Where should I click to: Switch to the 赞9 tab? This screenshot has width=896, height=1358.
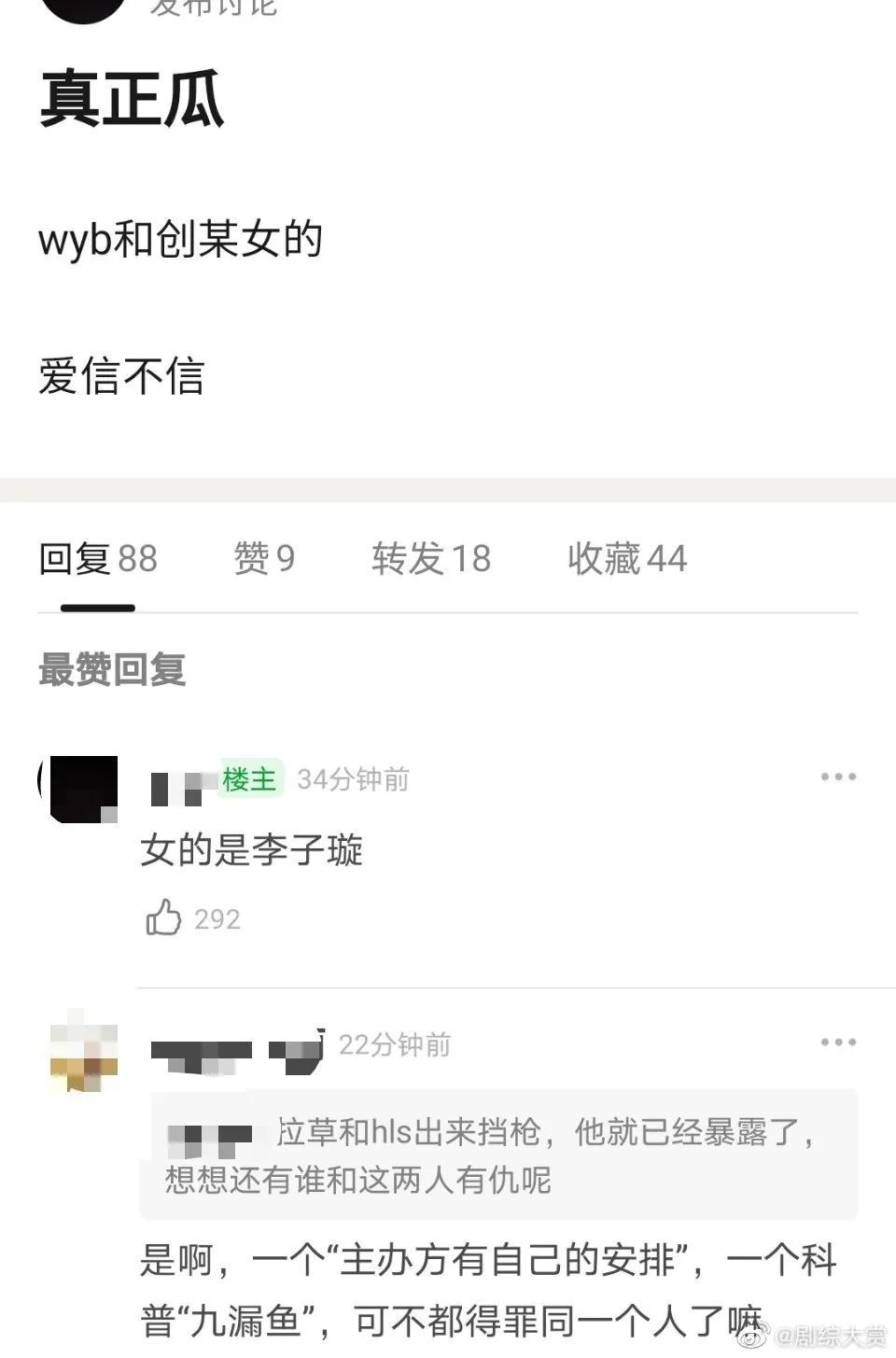point(263,559)
